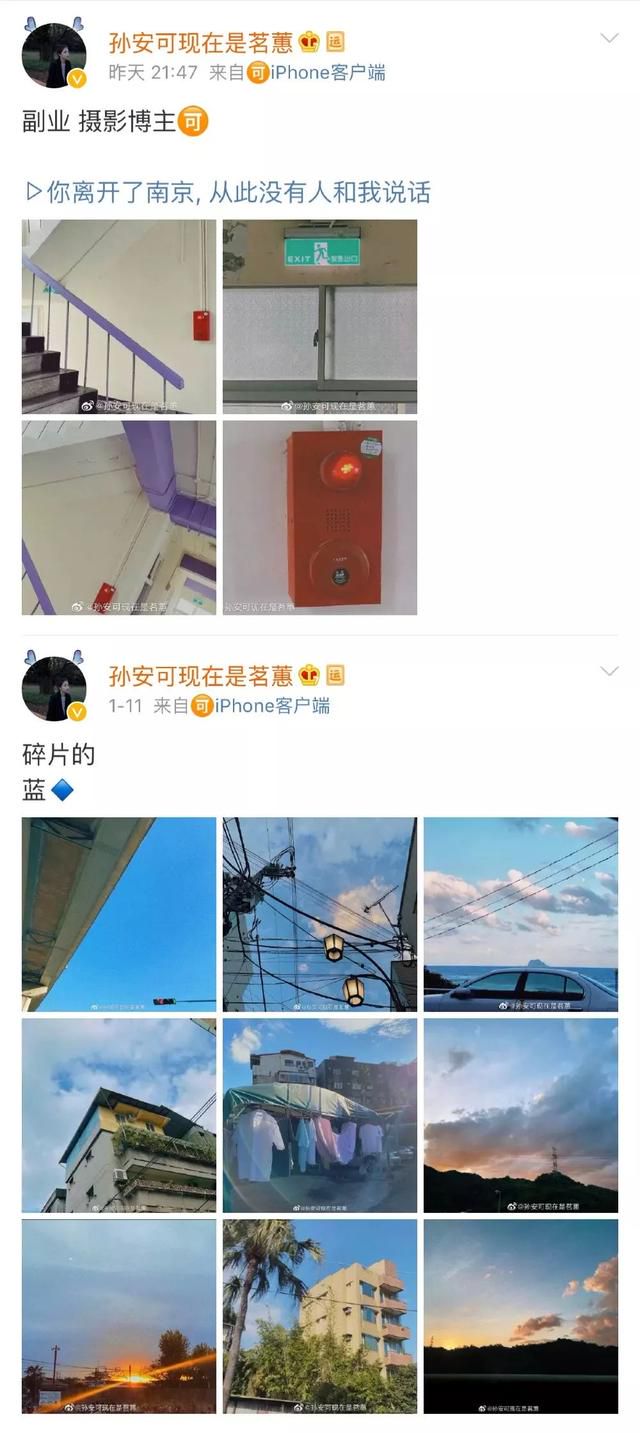View the green EXIT sign photo
Viewport: 640px width, 1433px height.
pos(320,317)
